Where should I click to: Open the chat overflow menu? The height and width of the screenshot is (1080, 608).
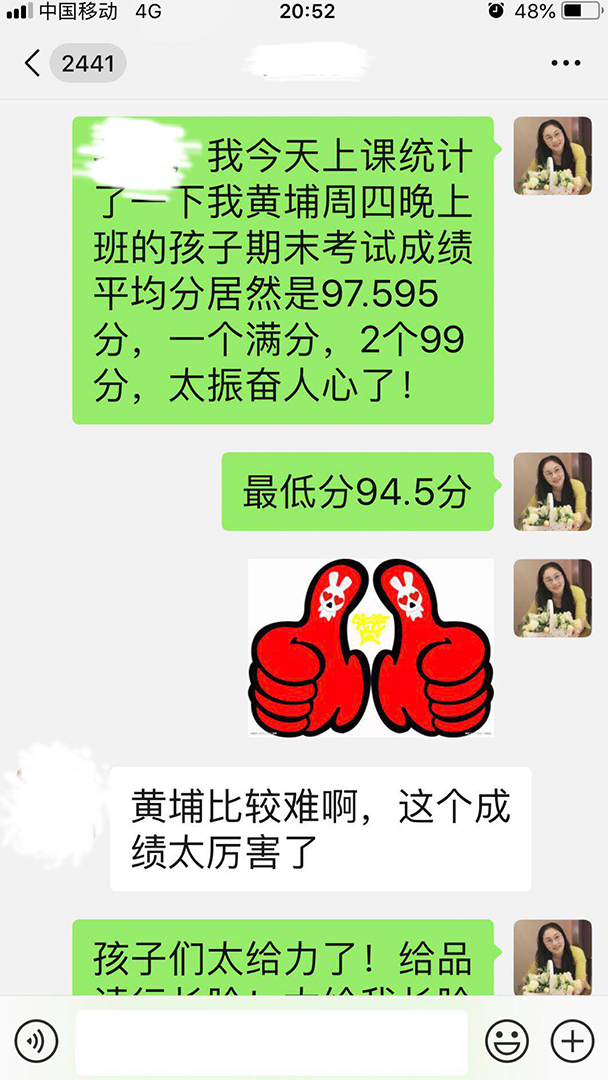(x=566, y=64)
